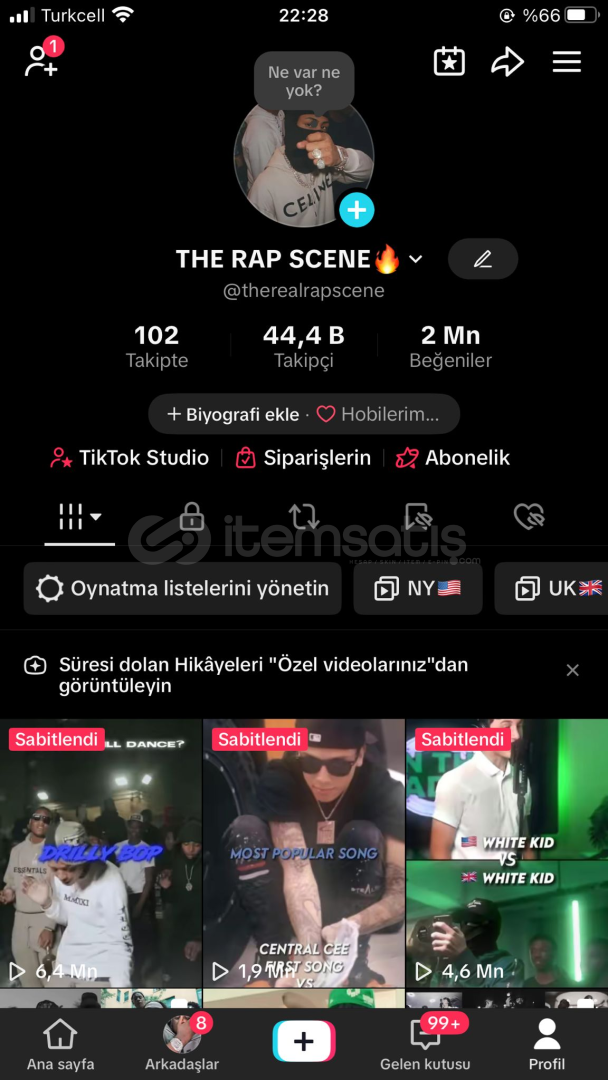
Task: Go to Gelen kutusu inbox
Action: 425,1045
